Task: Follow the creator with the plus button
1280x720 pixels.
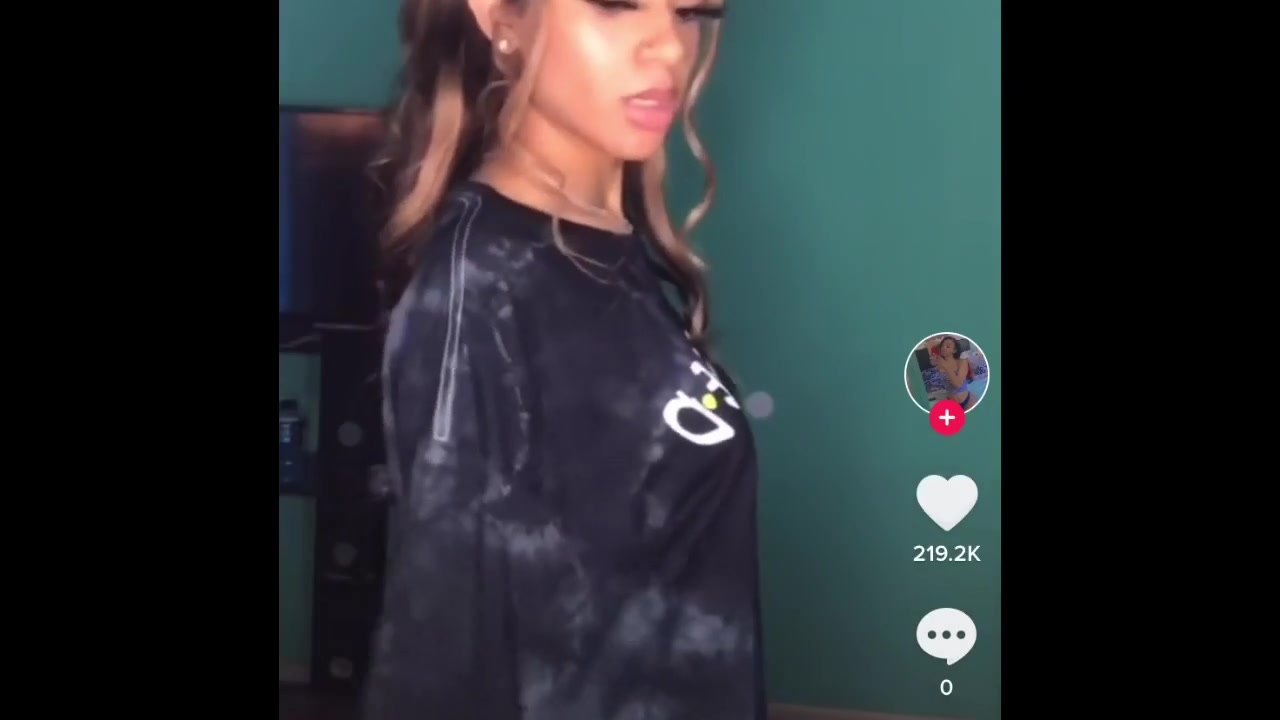Action: coord(947,418)
